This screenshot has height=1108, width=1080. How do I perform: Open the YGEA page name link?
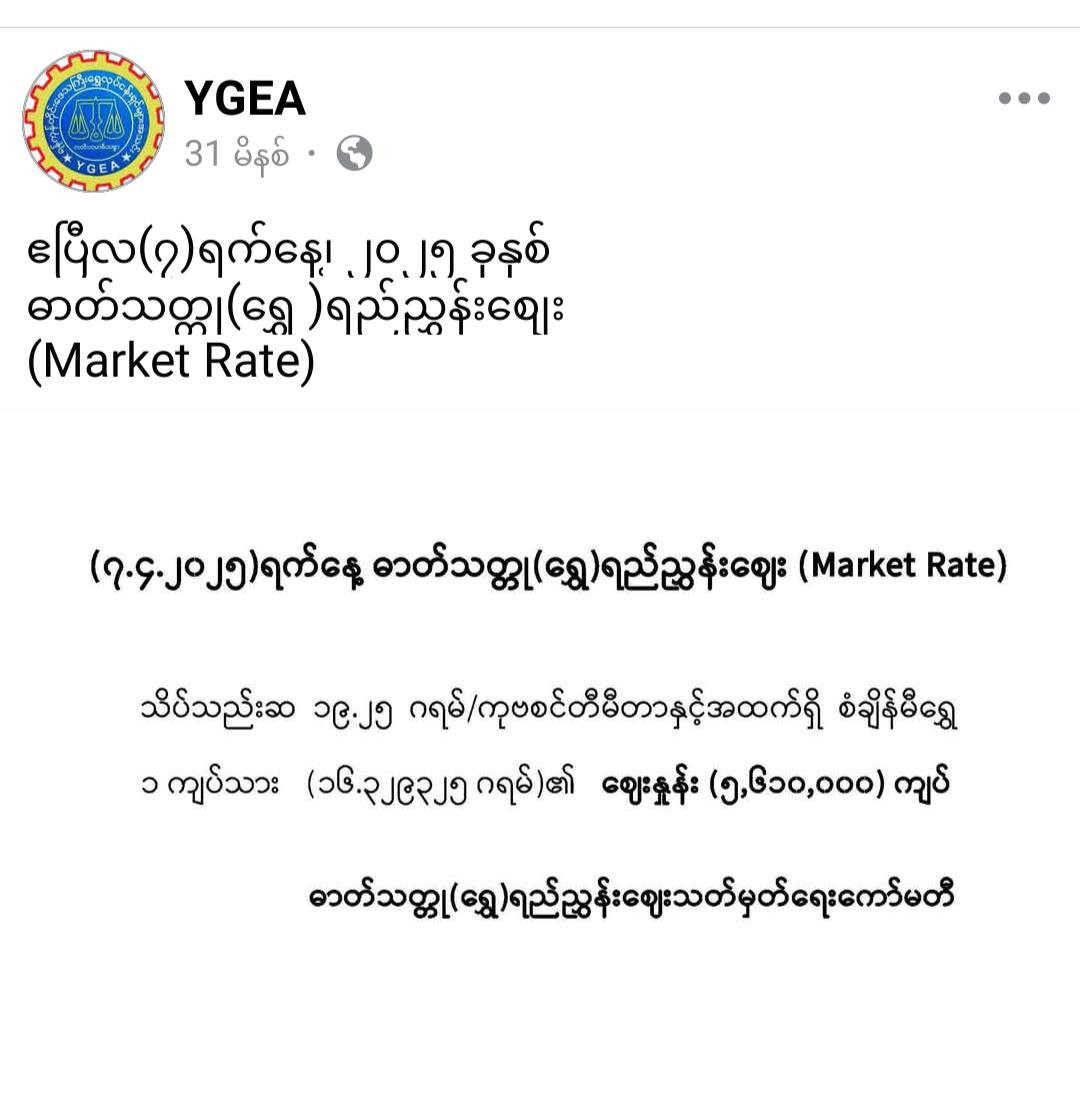click(x=245, y=98)
